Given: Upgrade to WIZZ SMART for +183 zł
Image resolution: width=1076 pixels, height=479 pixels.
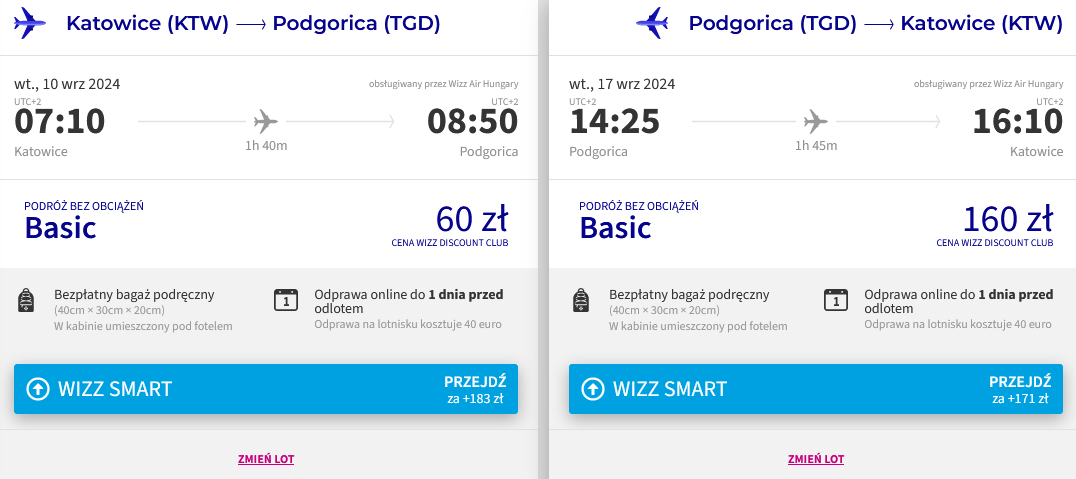Looking at the screenshot, I should pyautogui.click(x=266, y=389).
